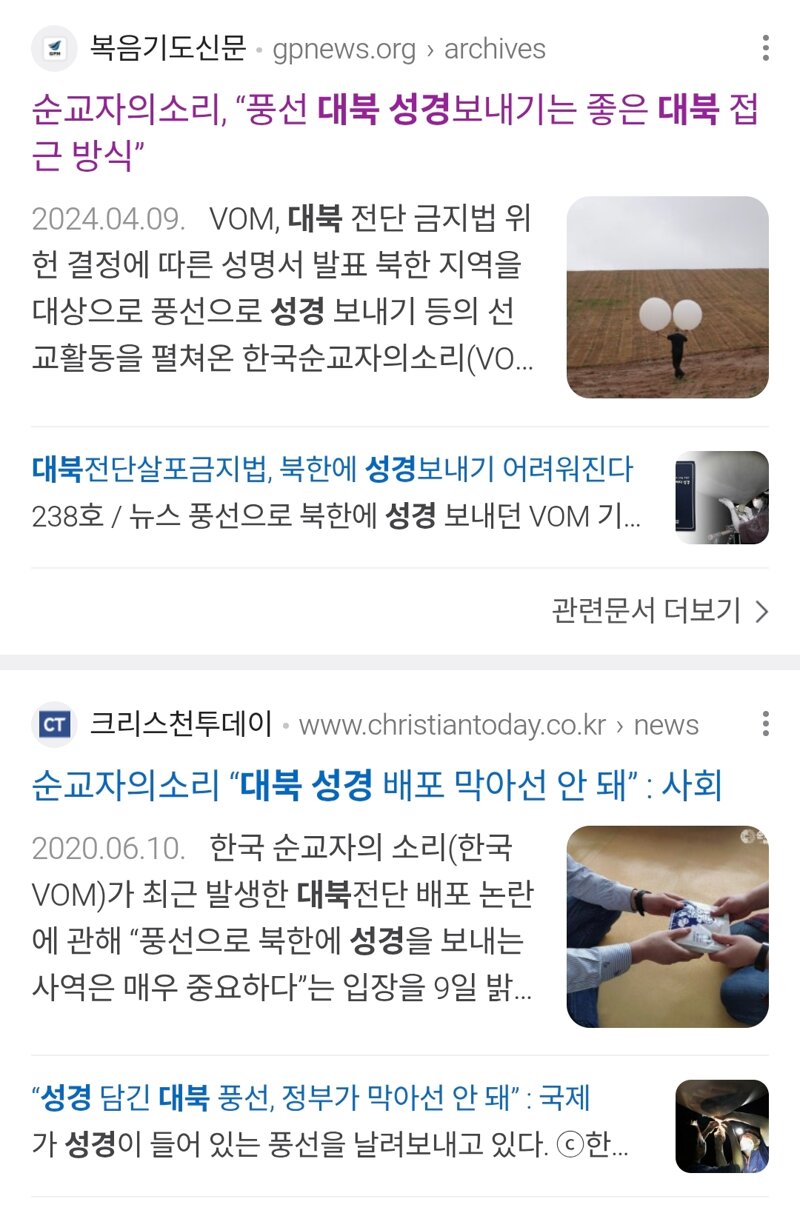
Task: Tap the hands photo thumbnail of christiantoday result
Action: click(x=667, y=926)
